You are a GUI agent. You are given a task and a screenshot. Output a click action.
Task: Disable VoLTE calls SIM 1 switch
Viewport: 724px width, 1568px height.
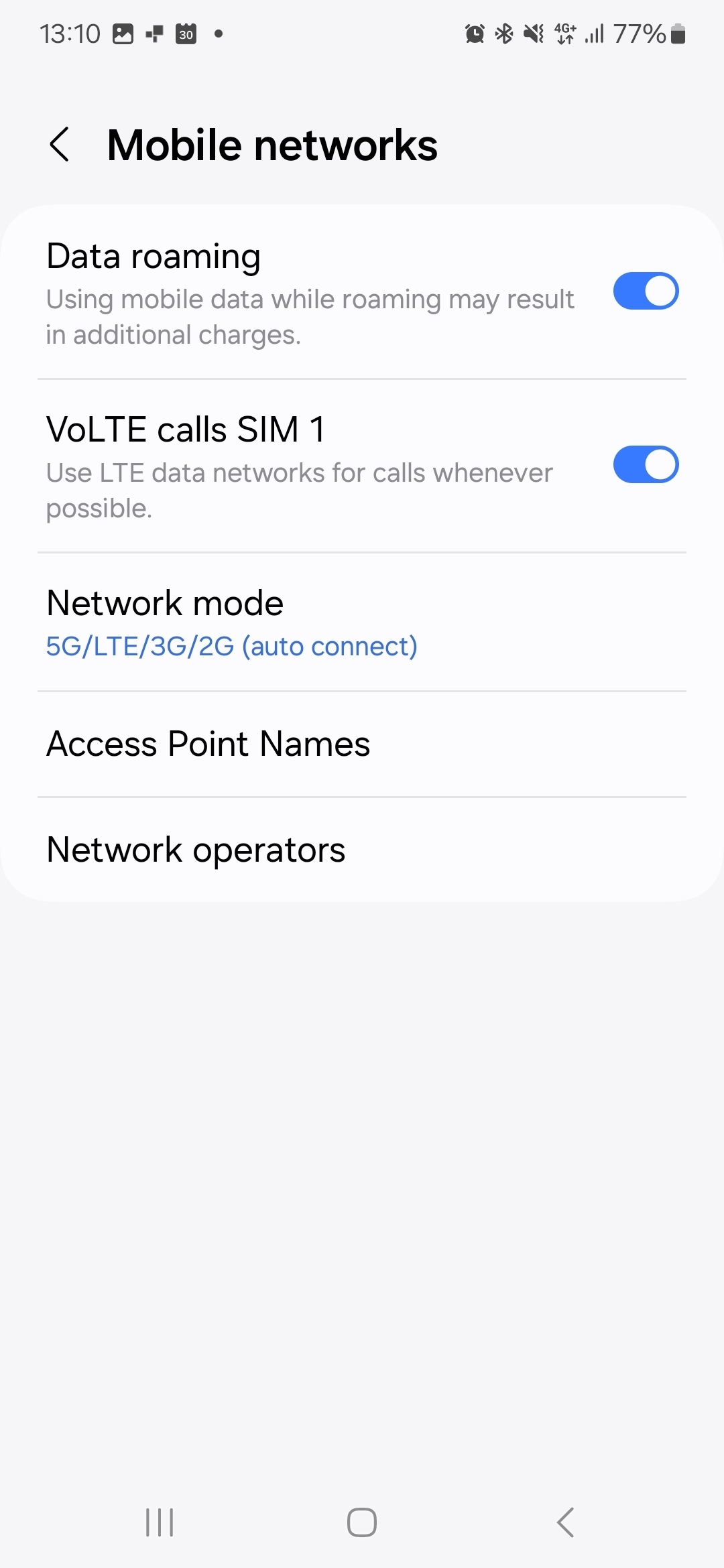point(646,464)
